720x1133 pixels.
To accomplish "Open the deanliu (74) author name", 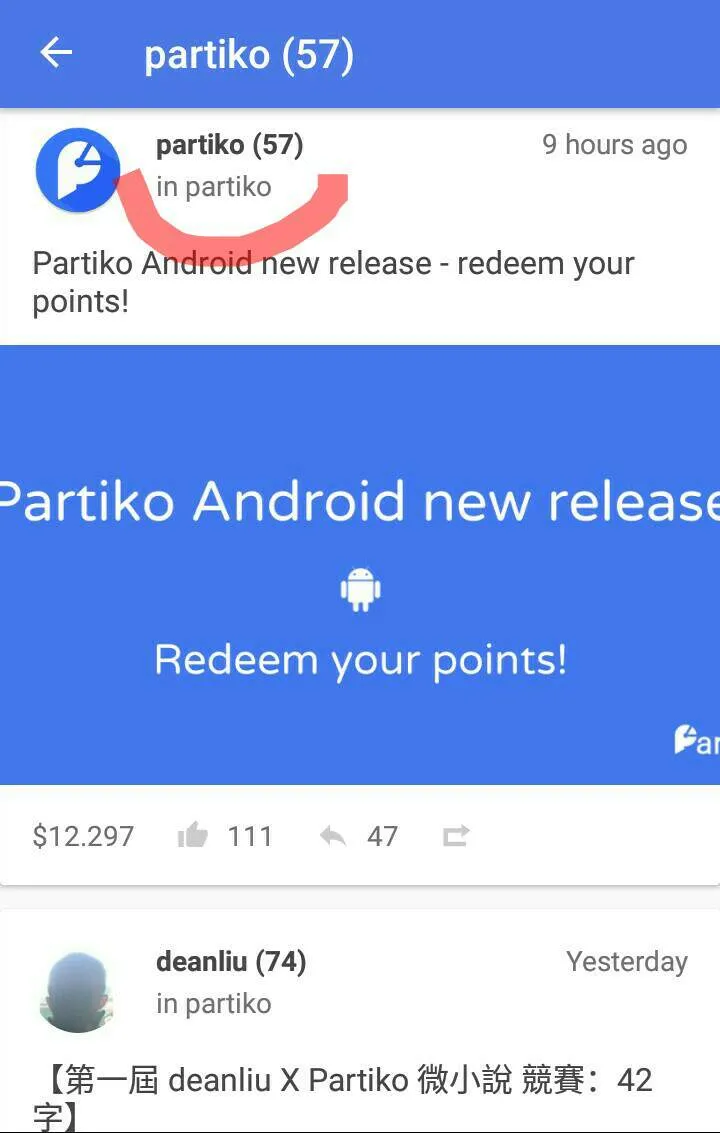I will (x=231, y=962).
